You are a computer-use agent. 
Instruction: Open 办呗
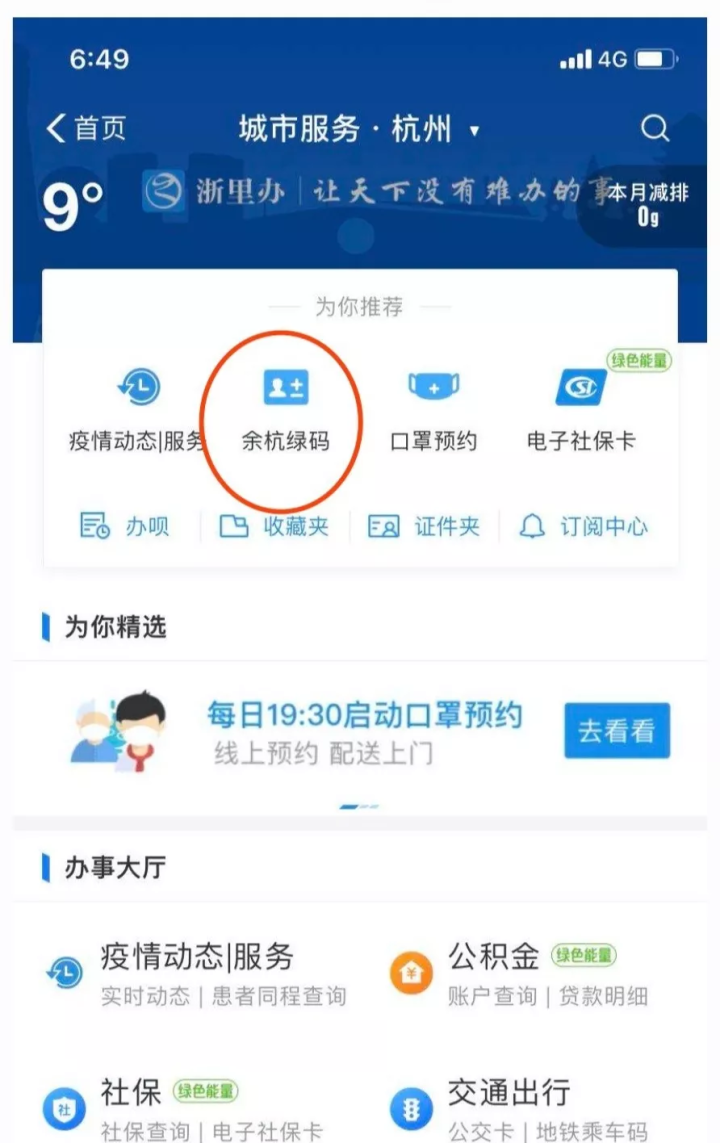124,526
